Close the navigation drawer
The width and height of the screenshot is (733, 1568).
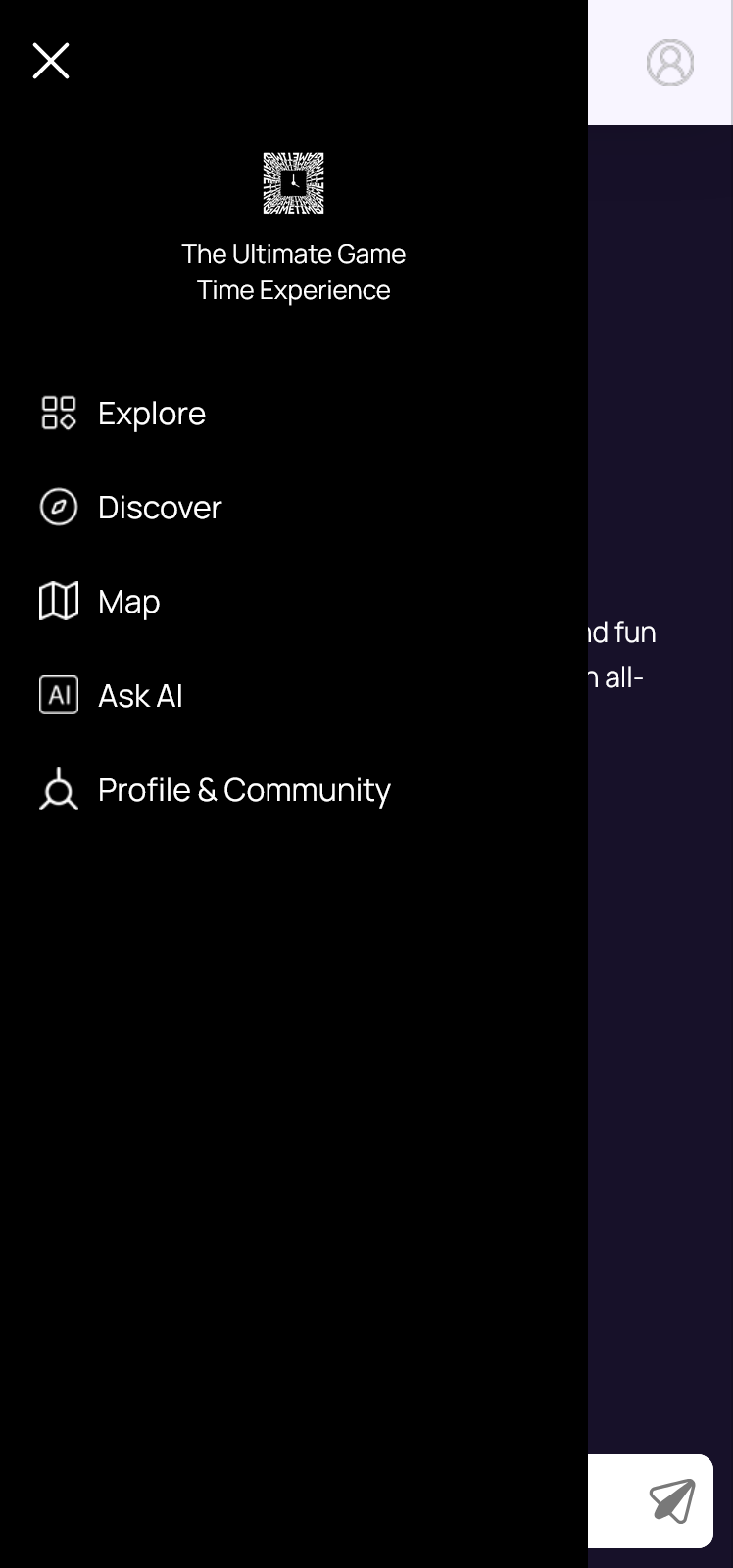click(51, 61)
